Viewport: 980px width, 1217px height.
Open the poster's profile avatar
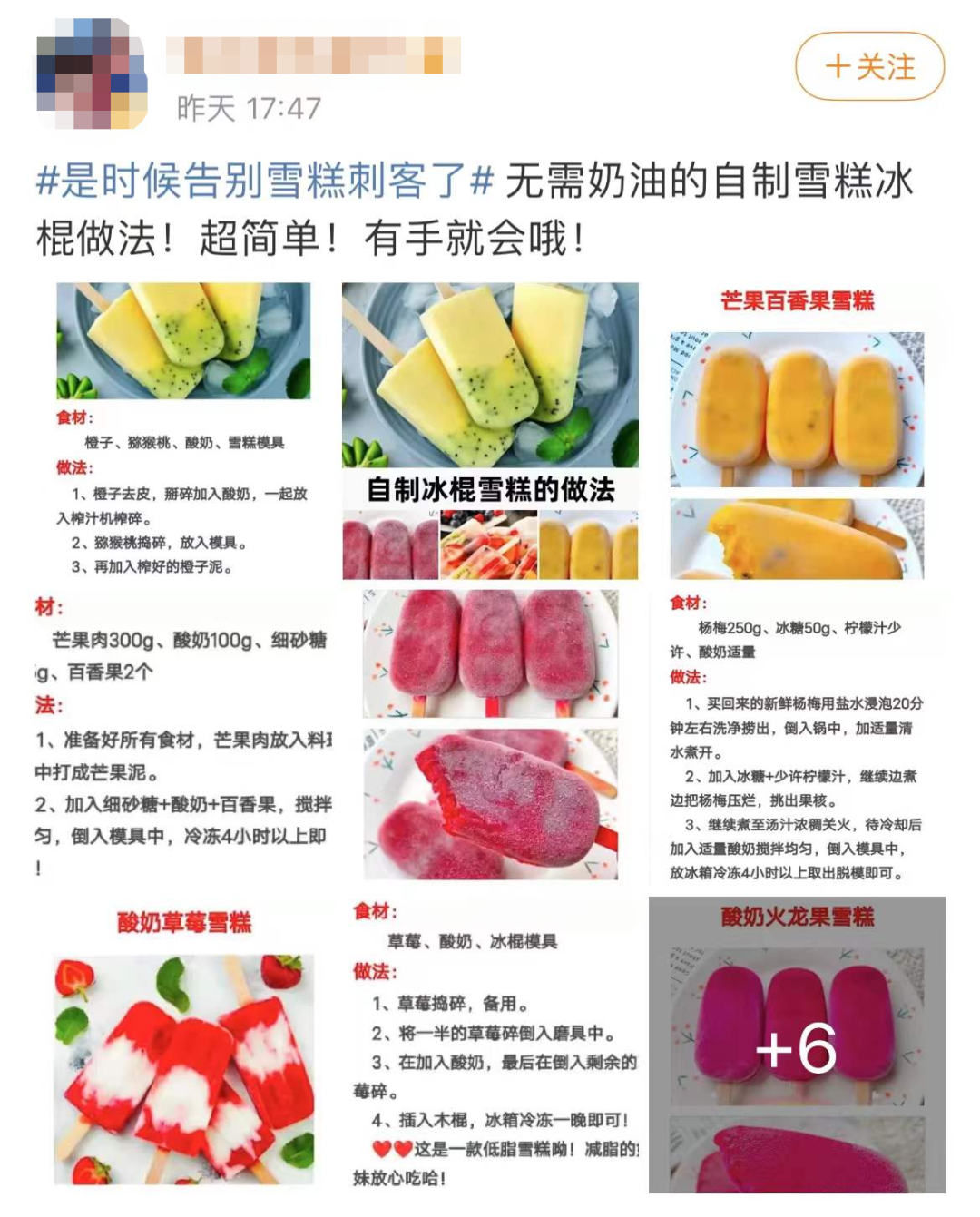coord(91,74)
